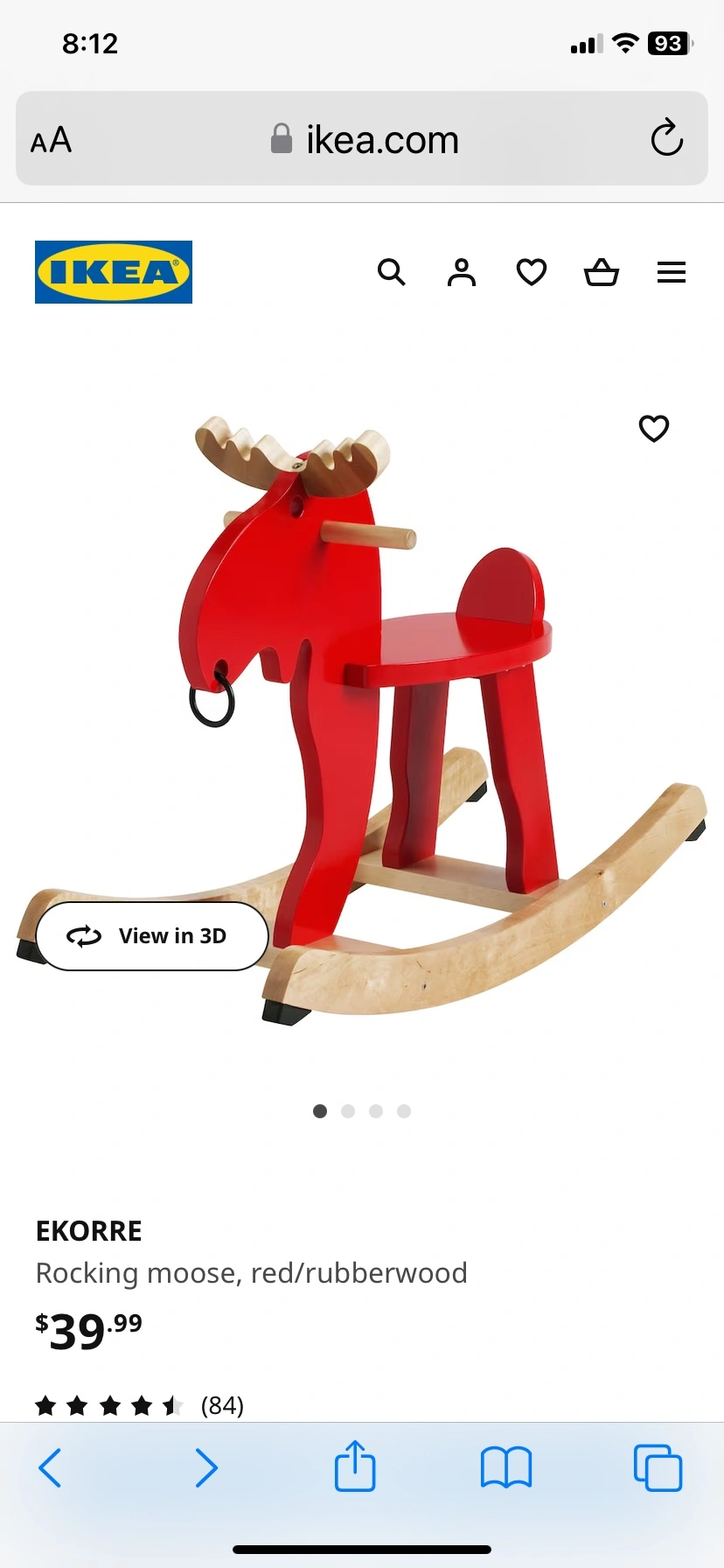Image resolution: width=724 pixels, height=1568 pixels.
Task: Open the 84 customer reviews
Action: pos(222,1405)
